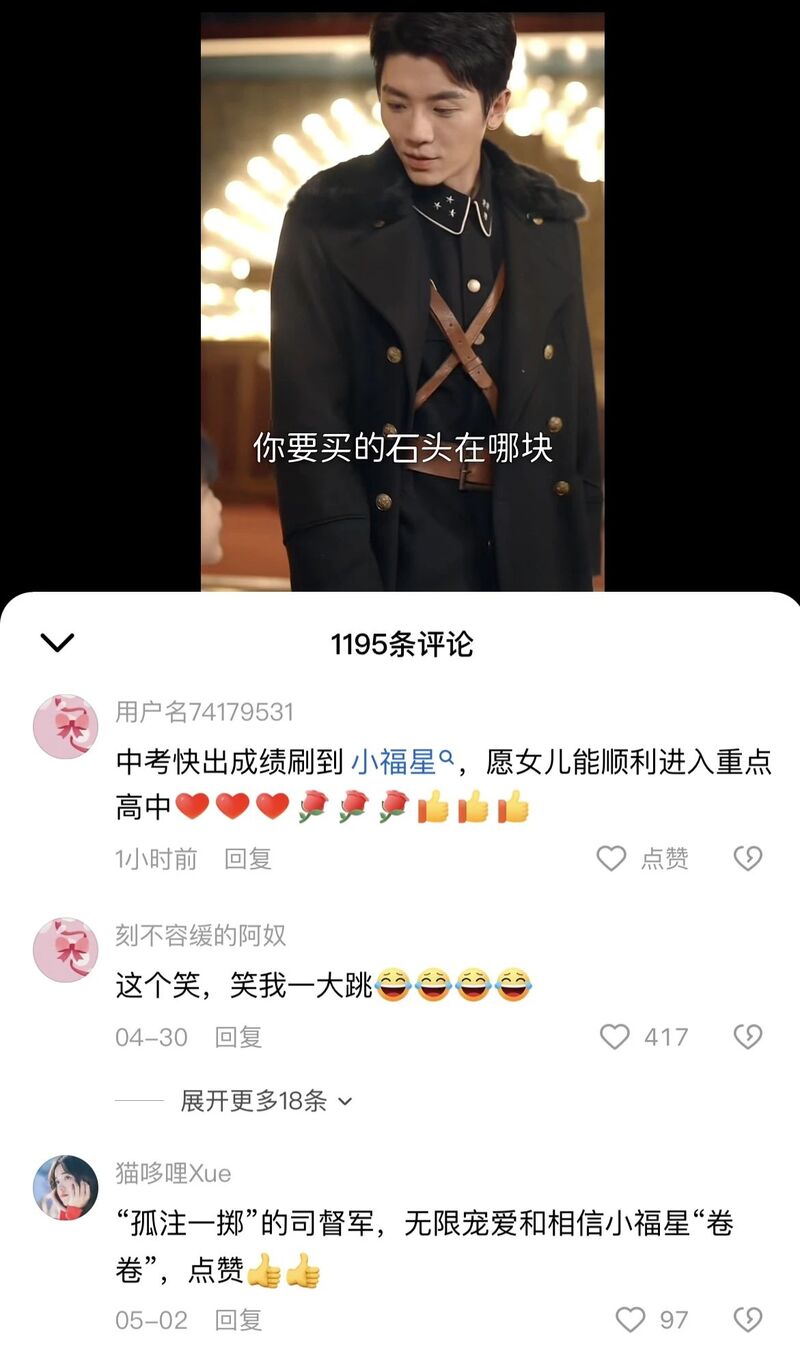Open the profile avatar of 猫哆哩Xue
This screenshot has width=800, height=1366.
coord(66,1188)
